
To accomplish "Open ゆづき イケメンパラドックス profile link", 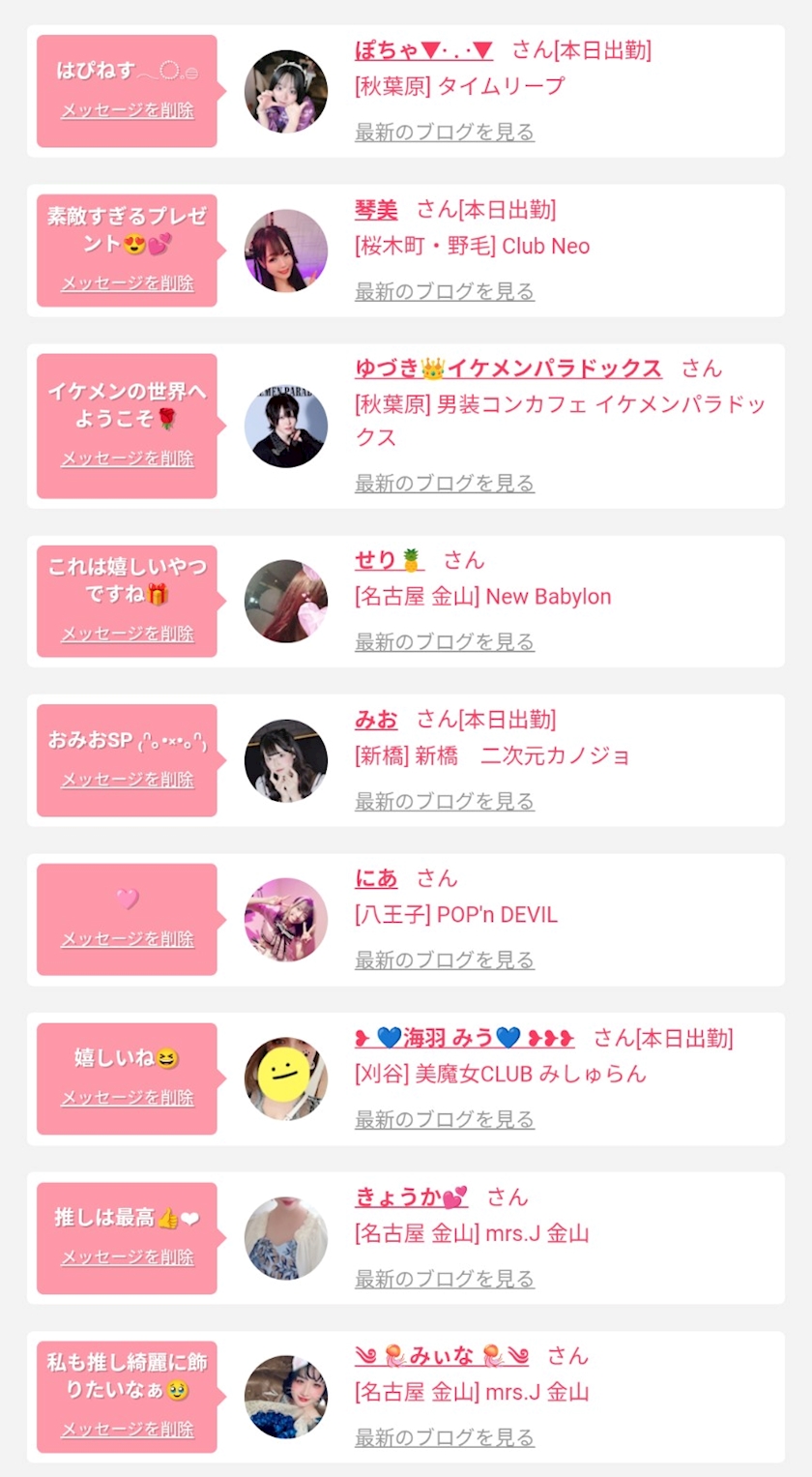I will pos(508,368).
